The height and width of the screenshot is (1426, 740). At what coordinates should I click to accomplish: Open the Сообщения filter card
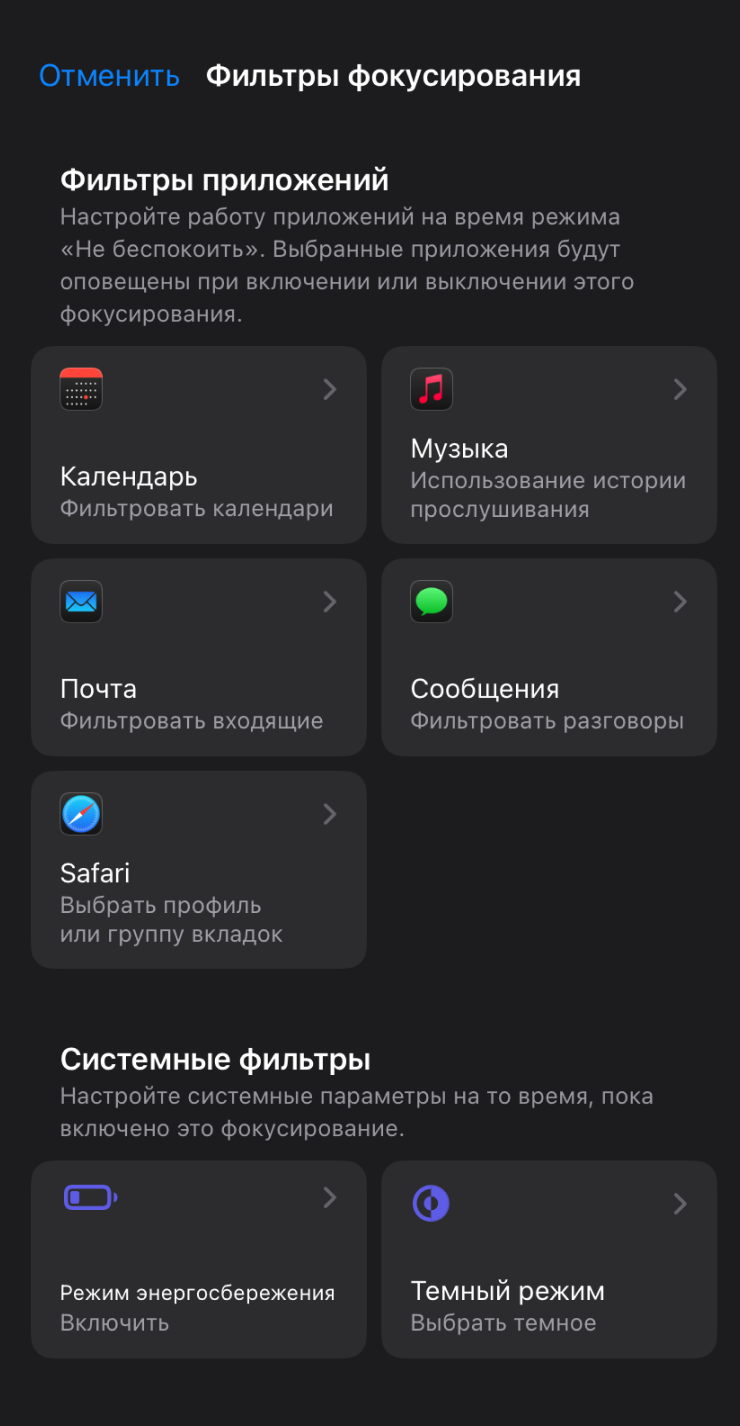coord(549,657)
